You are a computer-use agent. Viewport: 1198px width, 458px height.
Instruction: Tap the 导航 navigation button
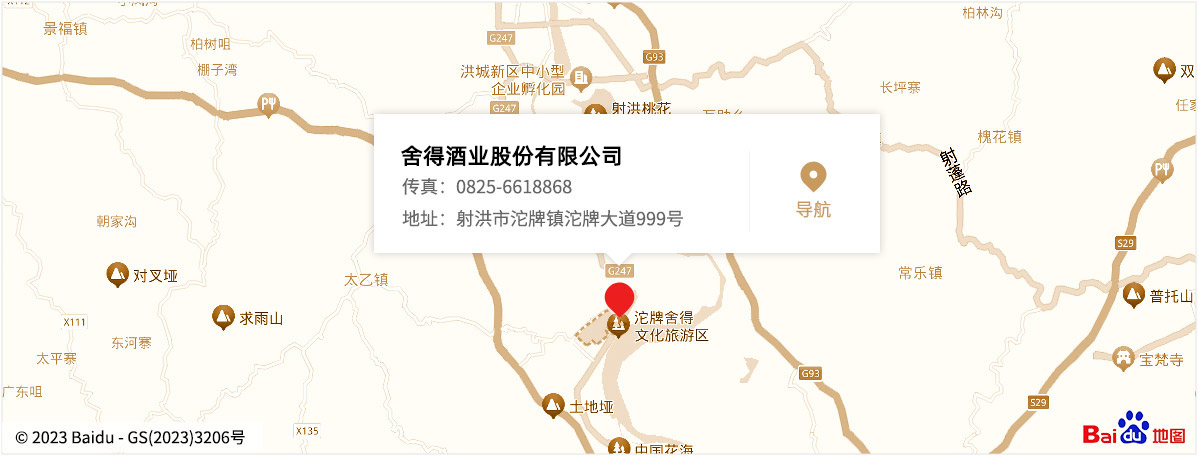click(813, 190)
